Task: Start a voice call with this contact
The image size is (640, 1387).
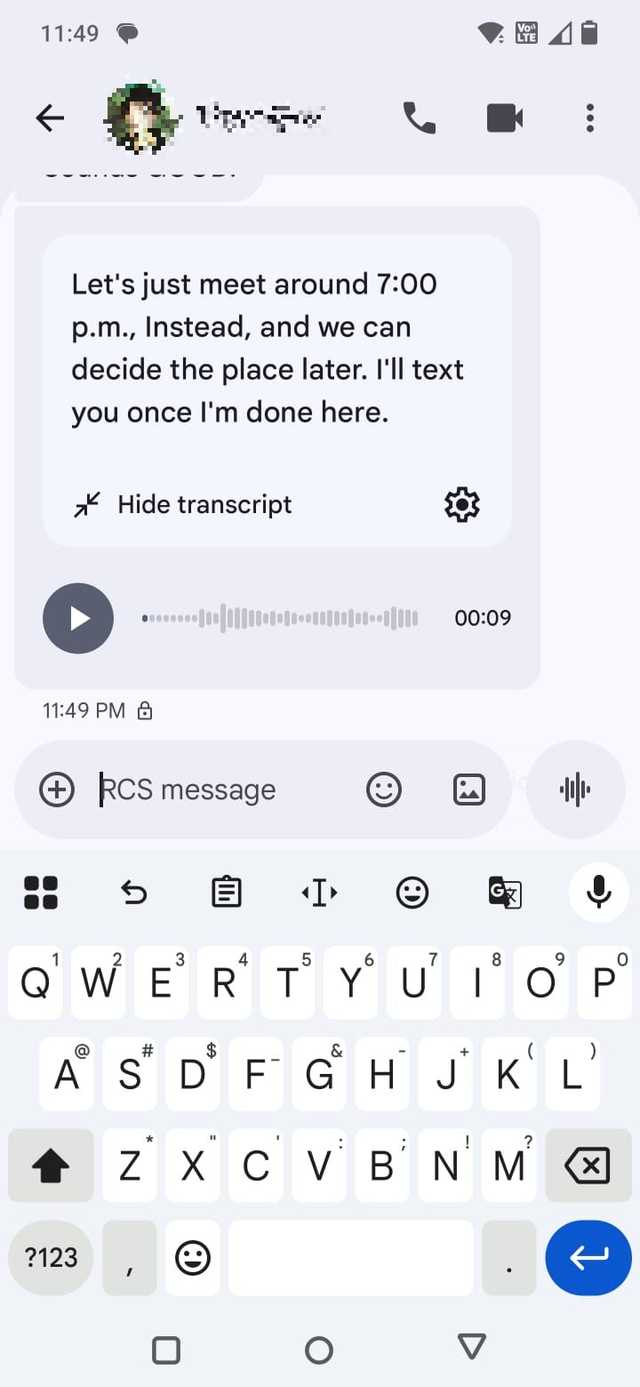Action: click(x=419, y=118)
